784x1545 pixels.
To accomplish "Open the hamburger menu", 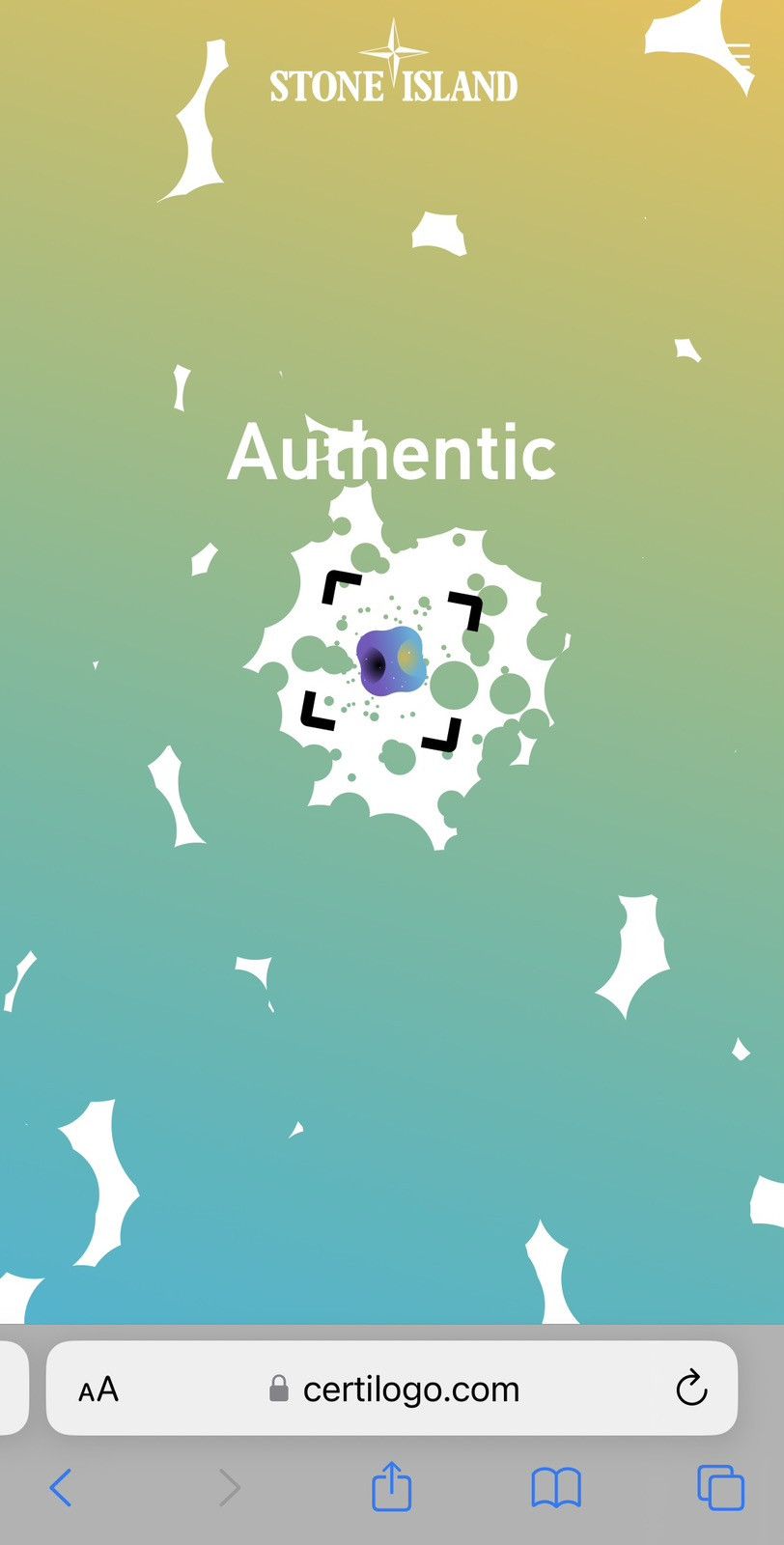I will (739, 55).
